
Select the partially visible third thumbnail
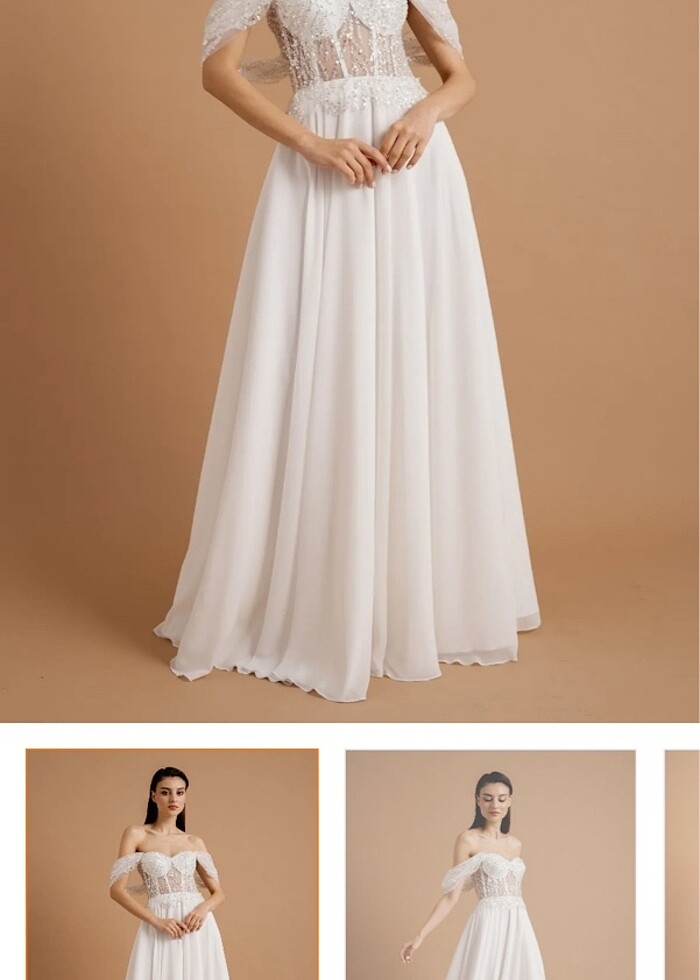tap(683, 865)
